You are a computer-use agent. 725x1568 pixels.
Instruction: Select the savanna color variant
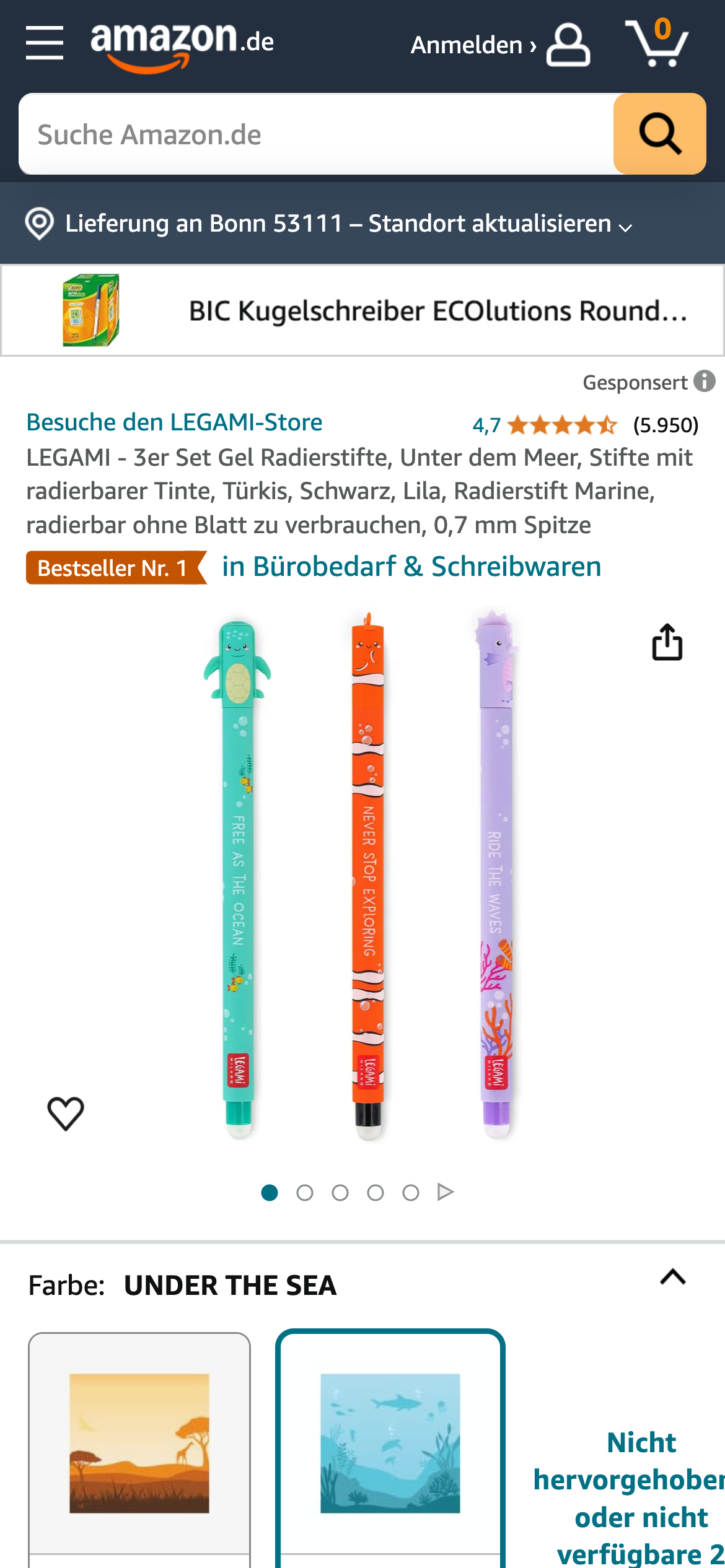point(139,1443)
